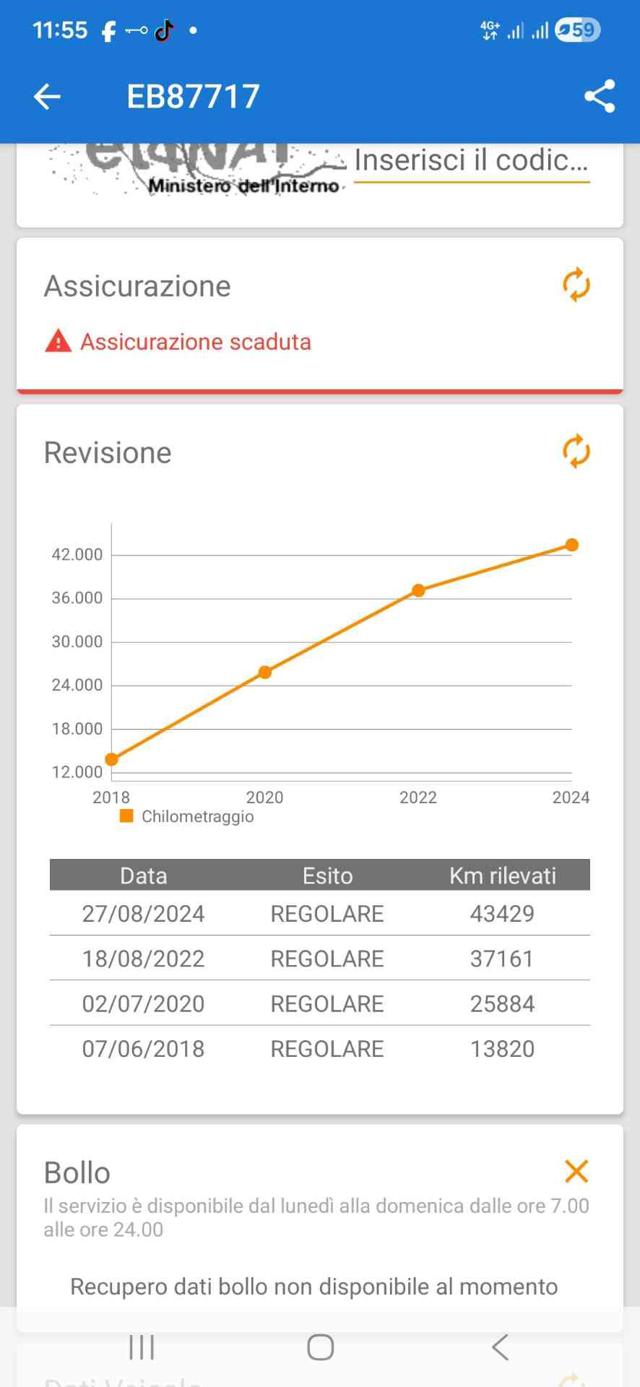This screenshot has width=640, height=1387.
Task: Tap the 'Inserisci il codice' captcha field
Action: click(471, 161)
